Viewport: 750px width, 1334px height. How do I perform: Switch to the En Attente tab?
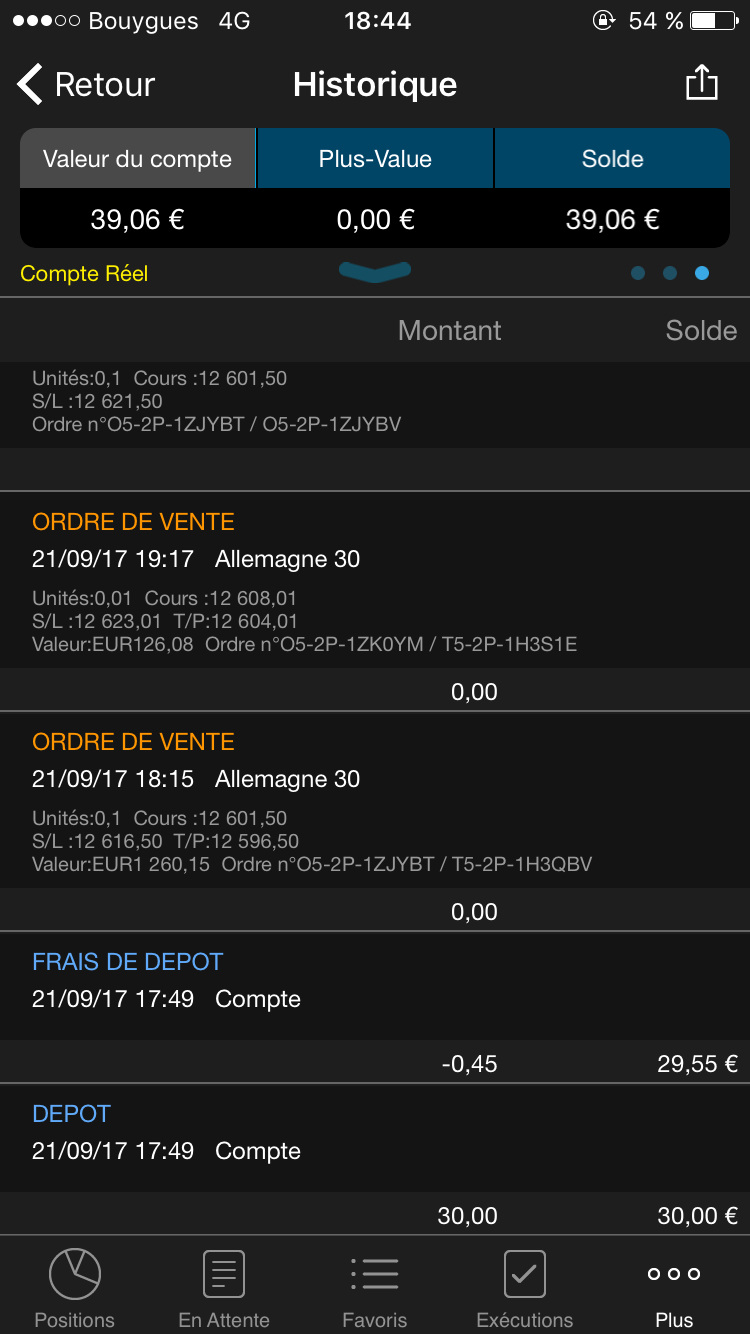point(224,1288)
